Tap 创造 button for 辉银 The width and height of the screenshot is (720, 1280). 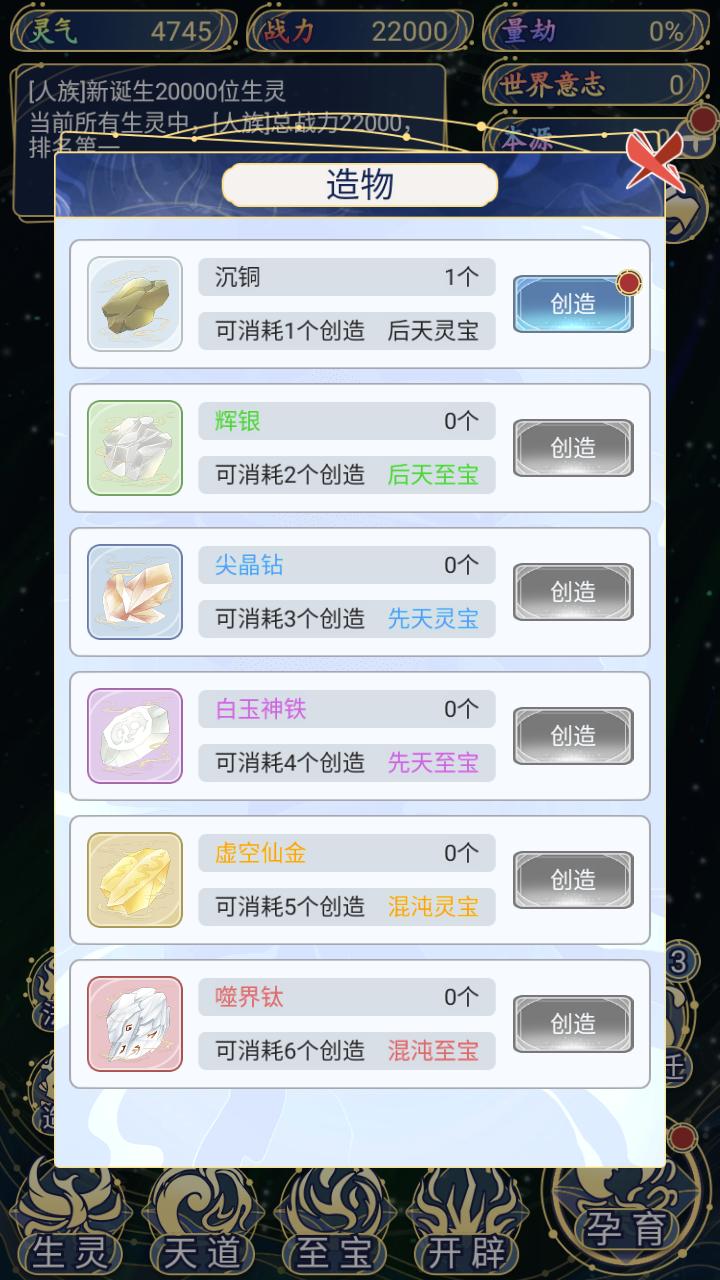click(x=573, y=448)
